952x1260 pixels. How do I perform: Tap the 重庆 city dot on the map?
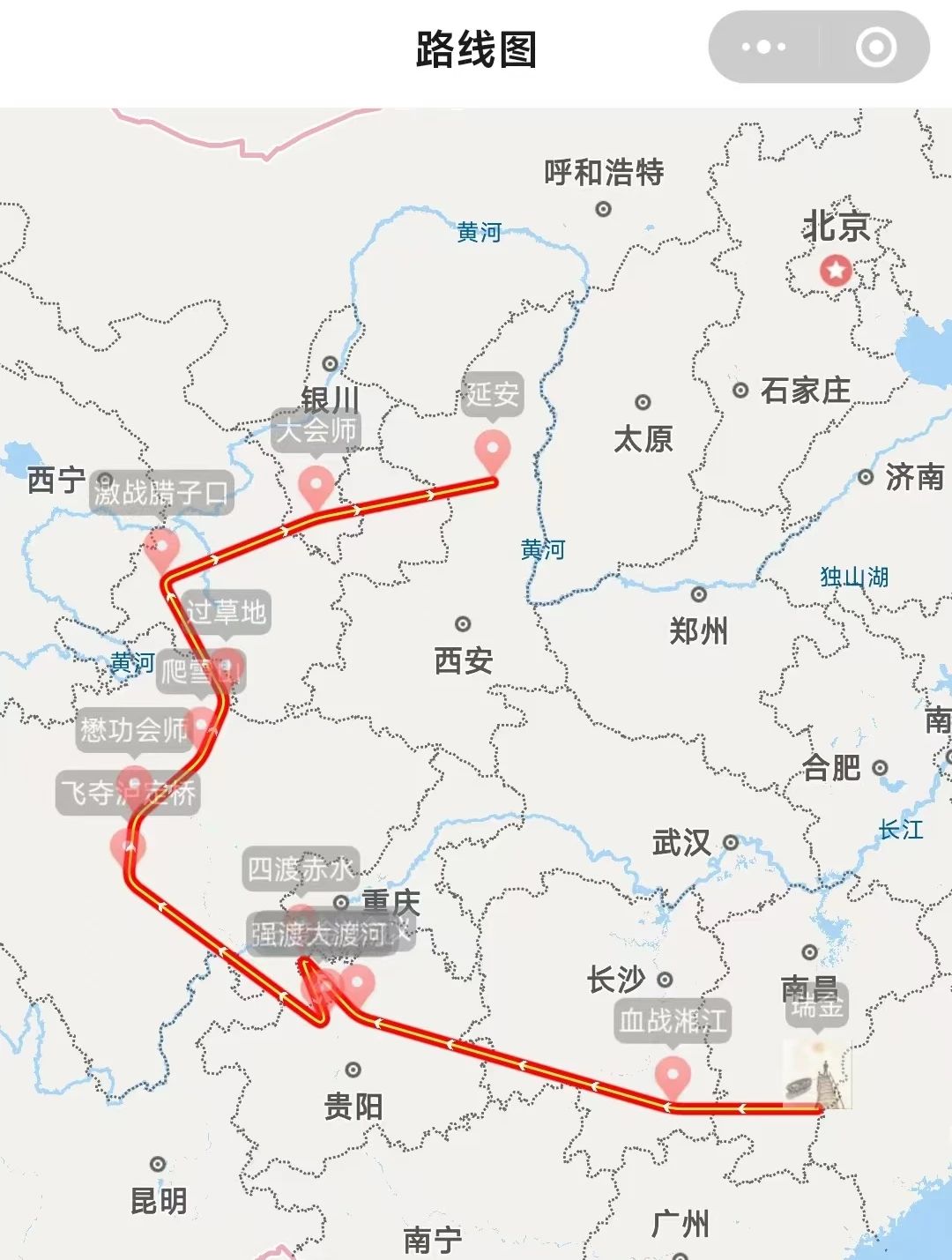[340, 903]
